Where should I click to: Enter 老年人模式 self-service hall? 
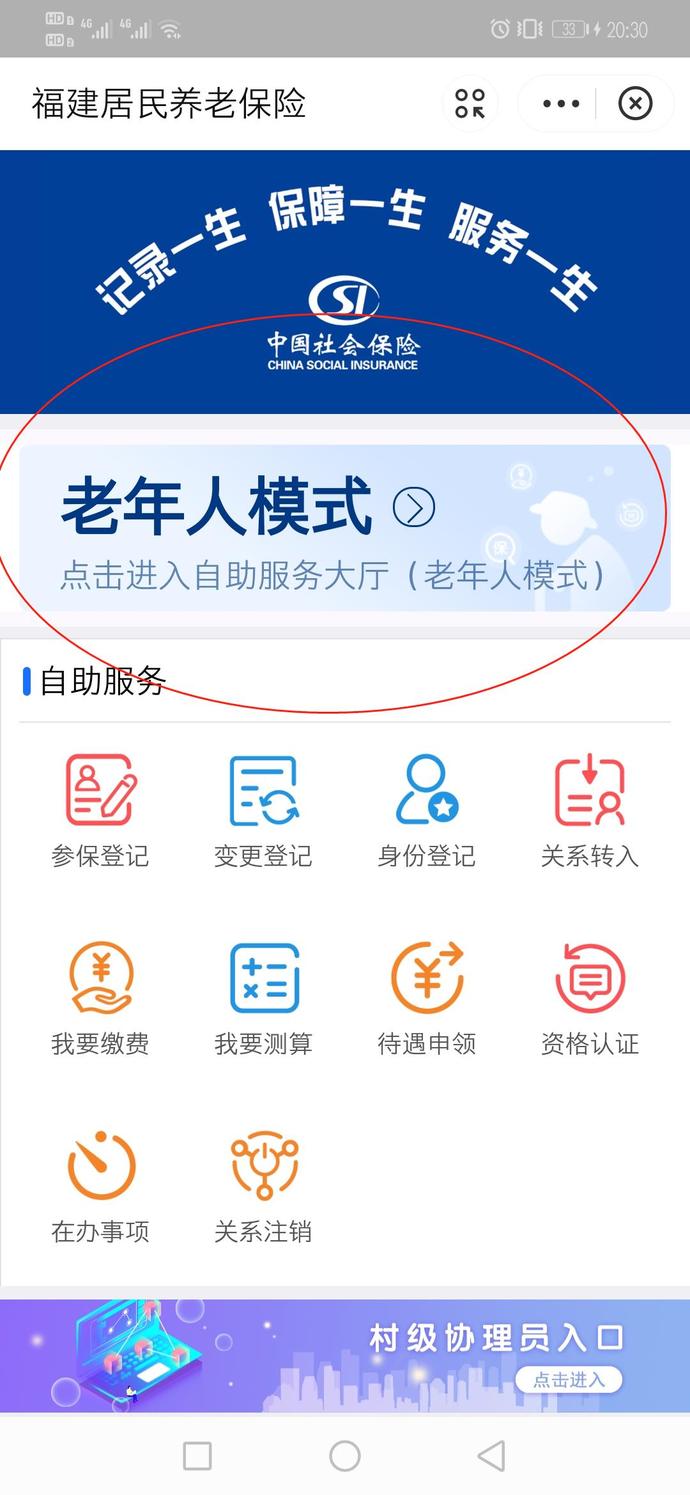click(x=344, y=528)
